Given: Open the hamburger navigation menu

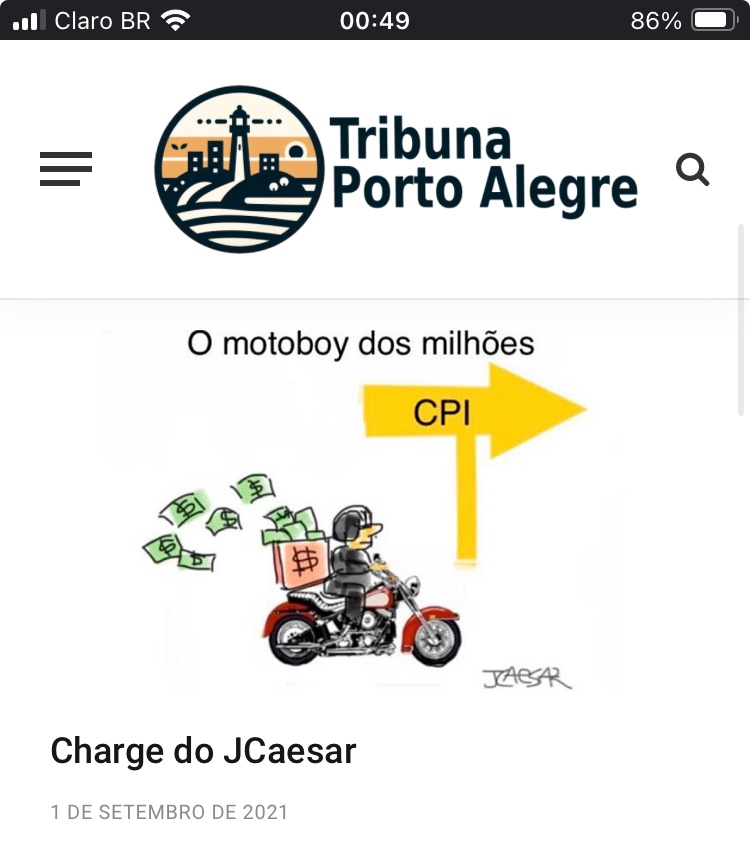Looking at the screenshot, I should [x=66, y=169].
